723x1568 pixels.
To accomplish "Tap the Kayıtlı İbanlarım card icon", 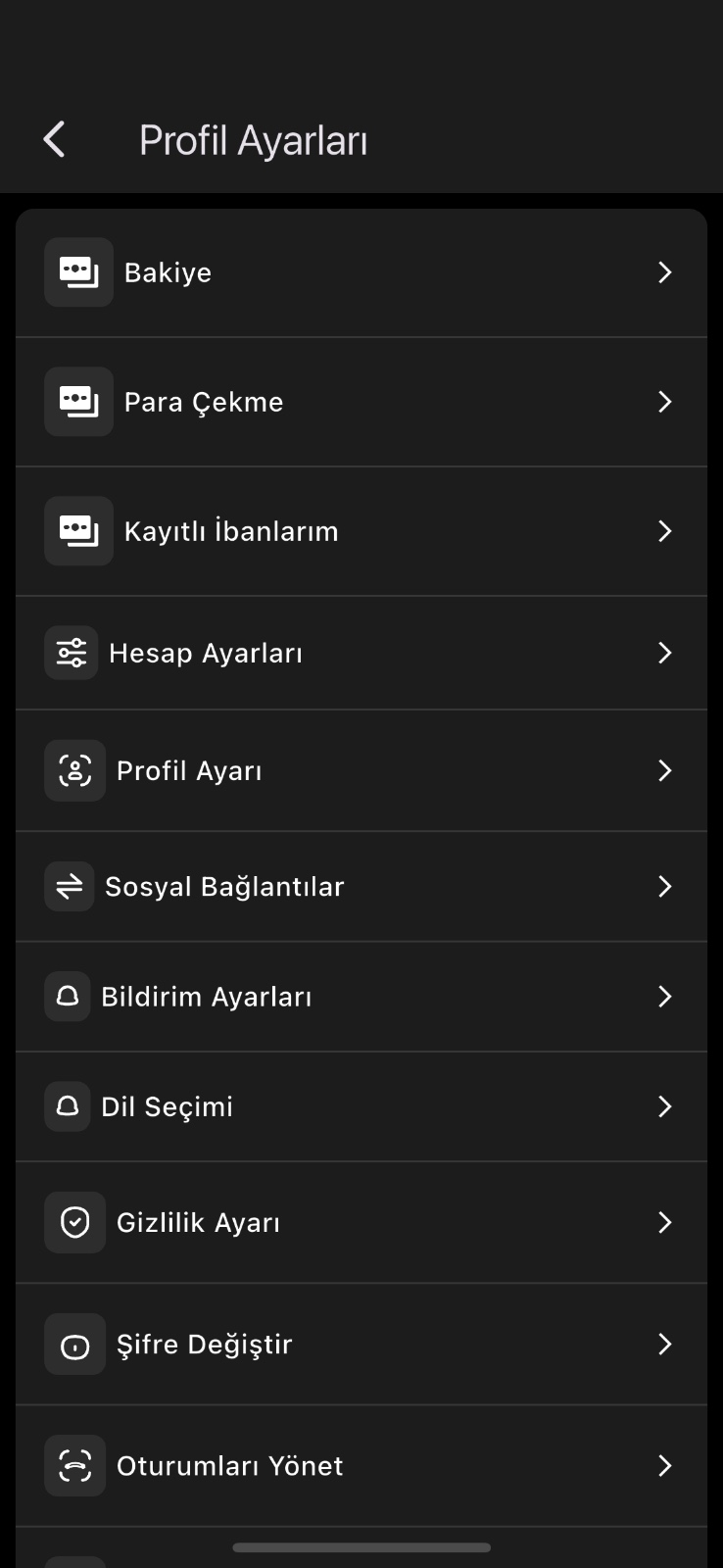I will 78,530.
